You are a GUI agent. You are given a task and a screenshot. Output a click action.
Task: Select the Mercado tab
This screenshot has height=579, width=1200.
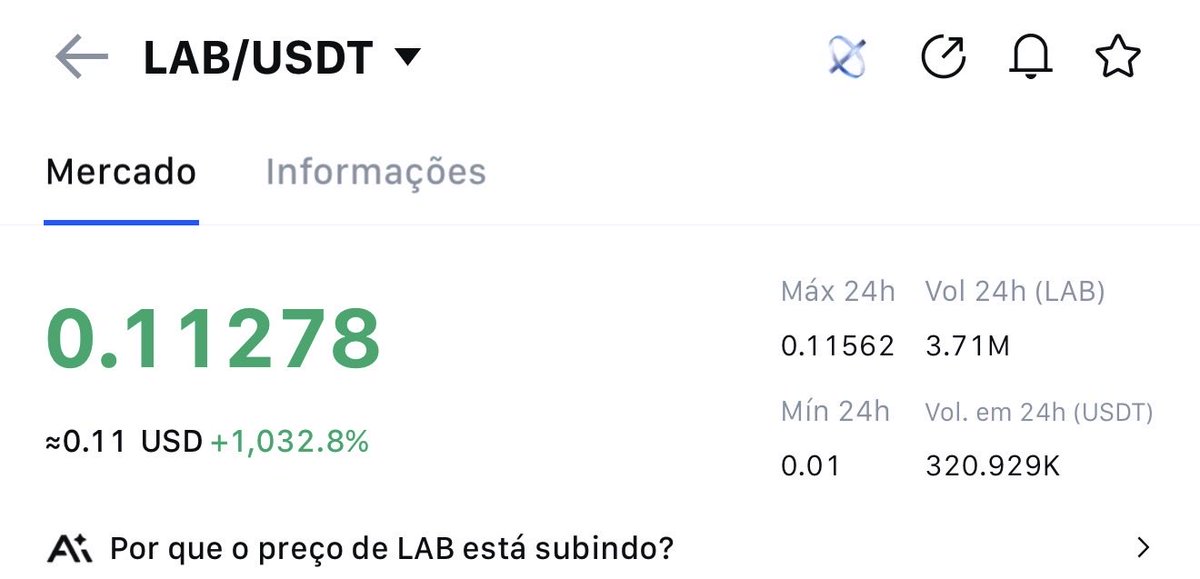(x=121, y=172)
